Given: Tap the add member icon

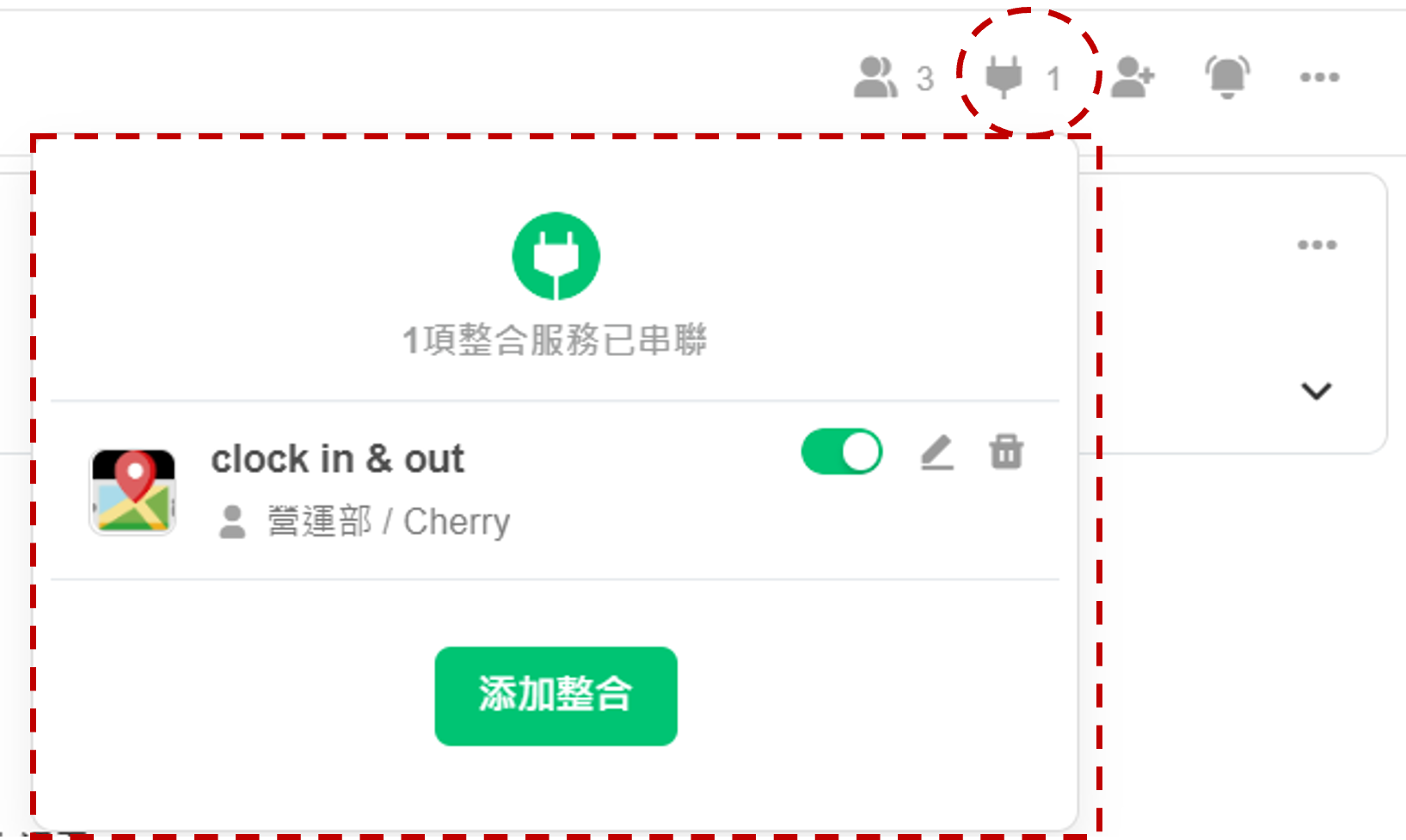Looking at the screenshot, I should pos(1133,77).
